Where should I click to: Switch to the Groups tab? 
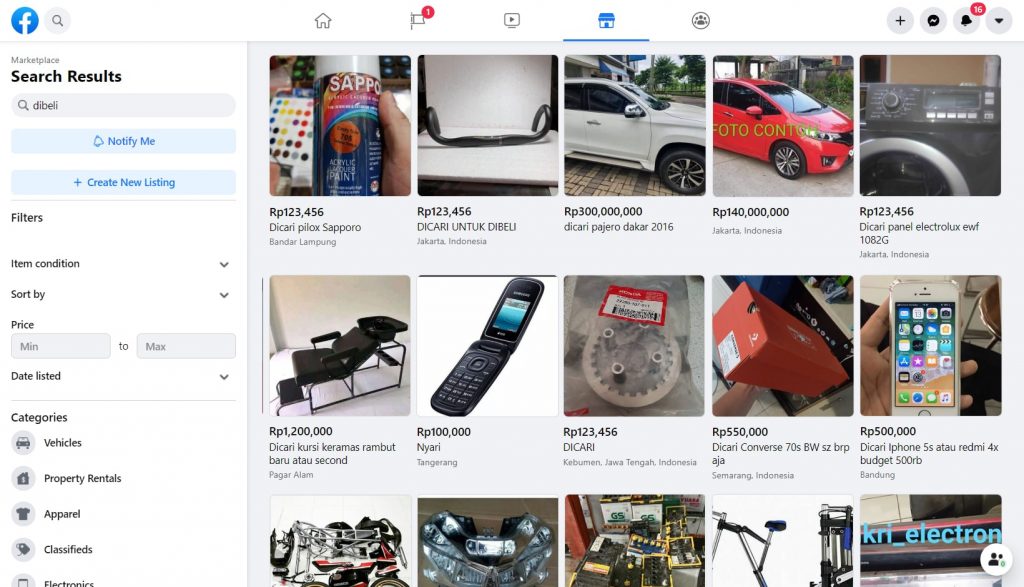point(700,20)
